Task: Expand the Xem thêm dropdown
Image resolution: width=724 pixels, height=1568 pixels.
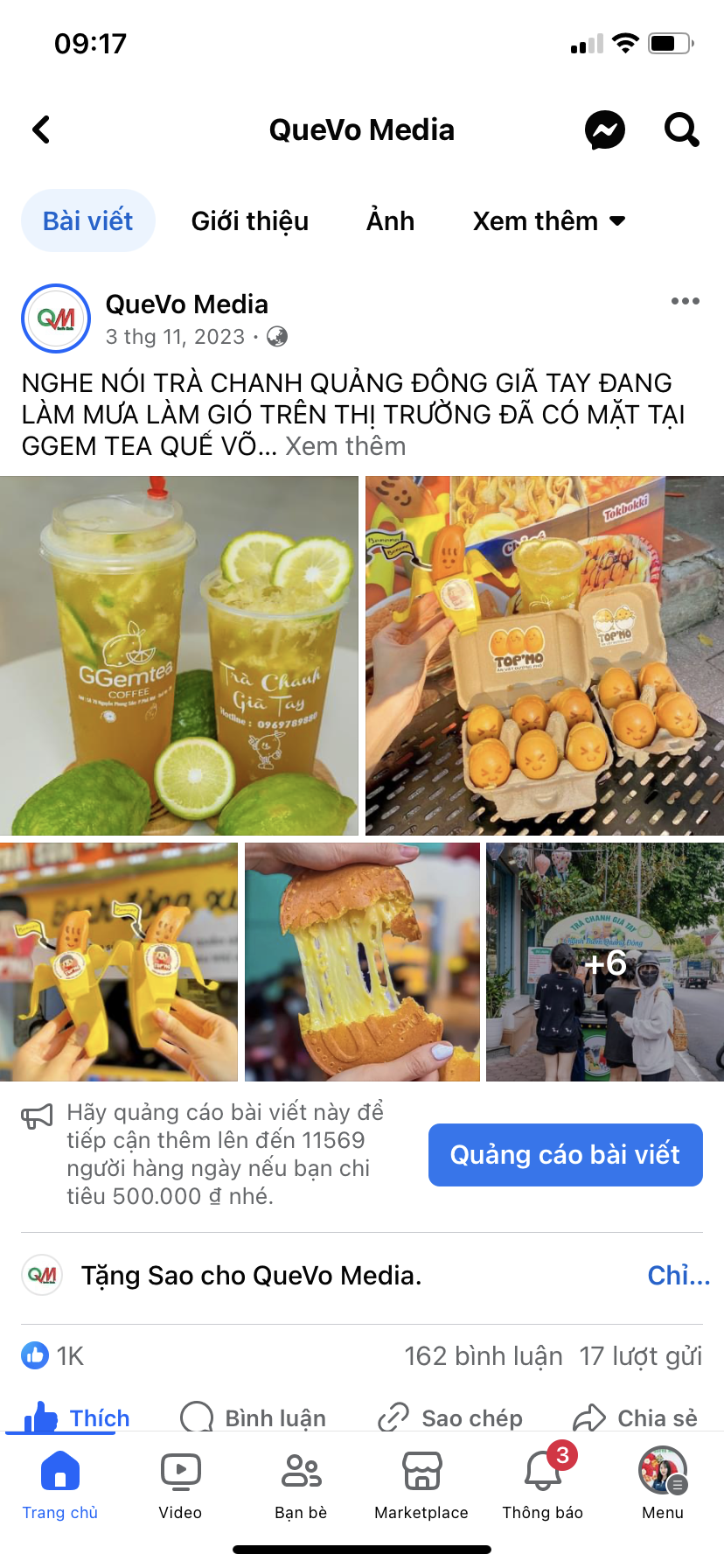Action: [549, 220]
